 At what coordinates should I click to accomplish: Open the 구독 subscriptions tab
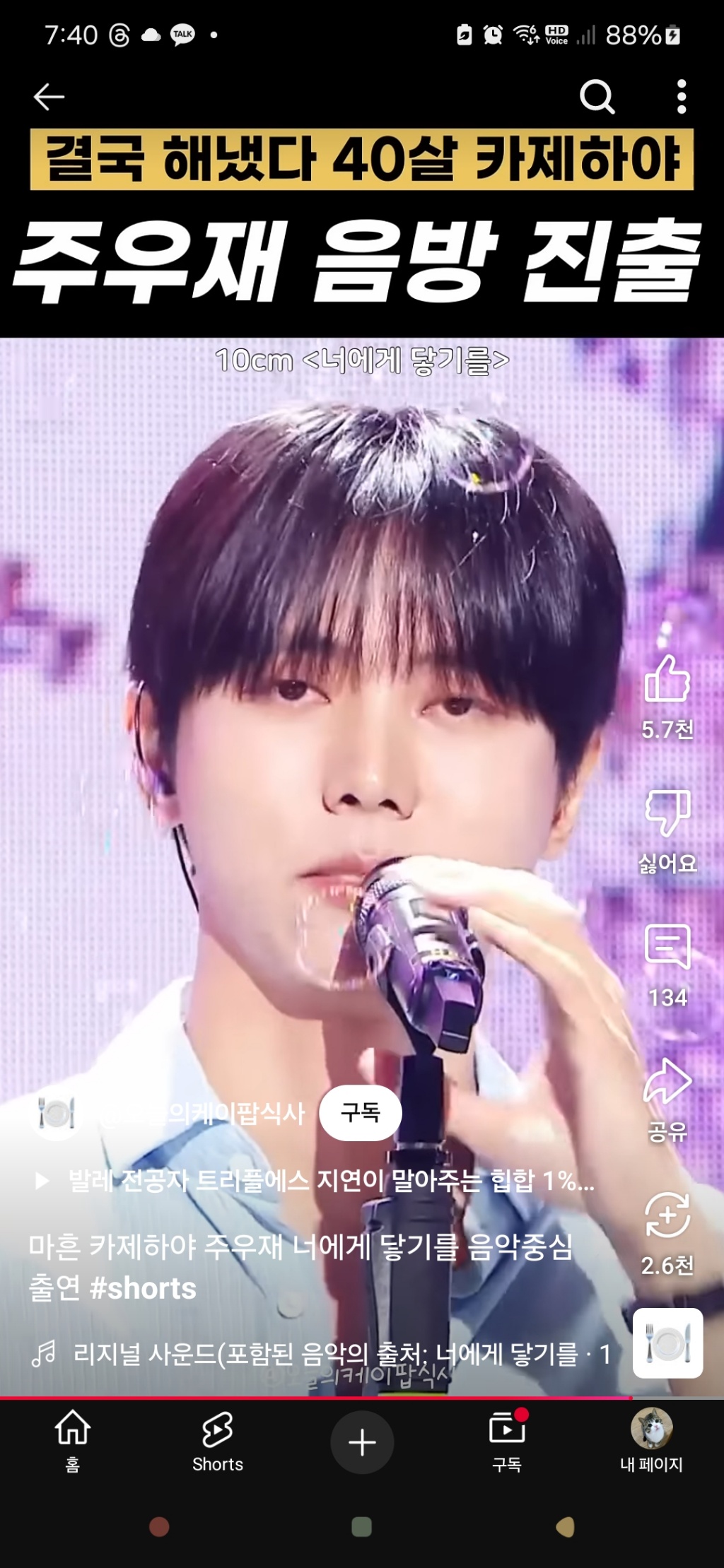pos(507,1442)
